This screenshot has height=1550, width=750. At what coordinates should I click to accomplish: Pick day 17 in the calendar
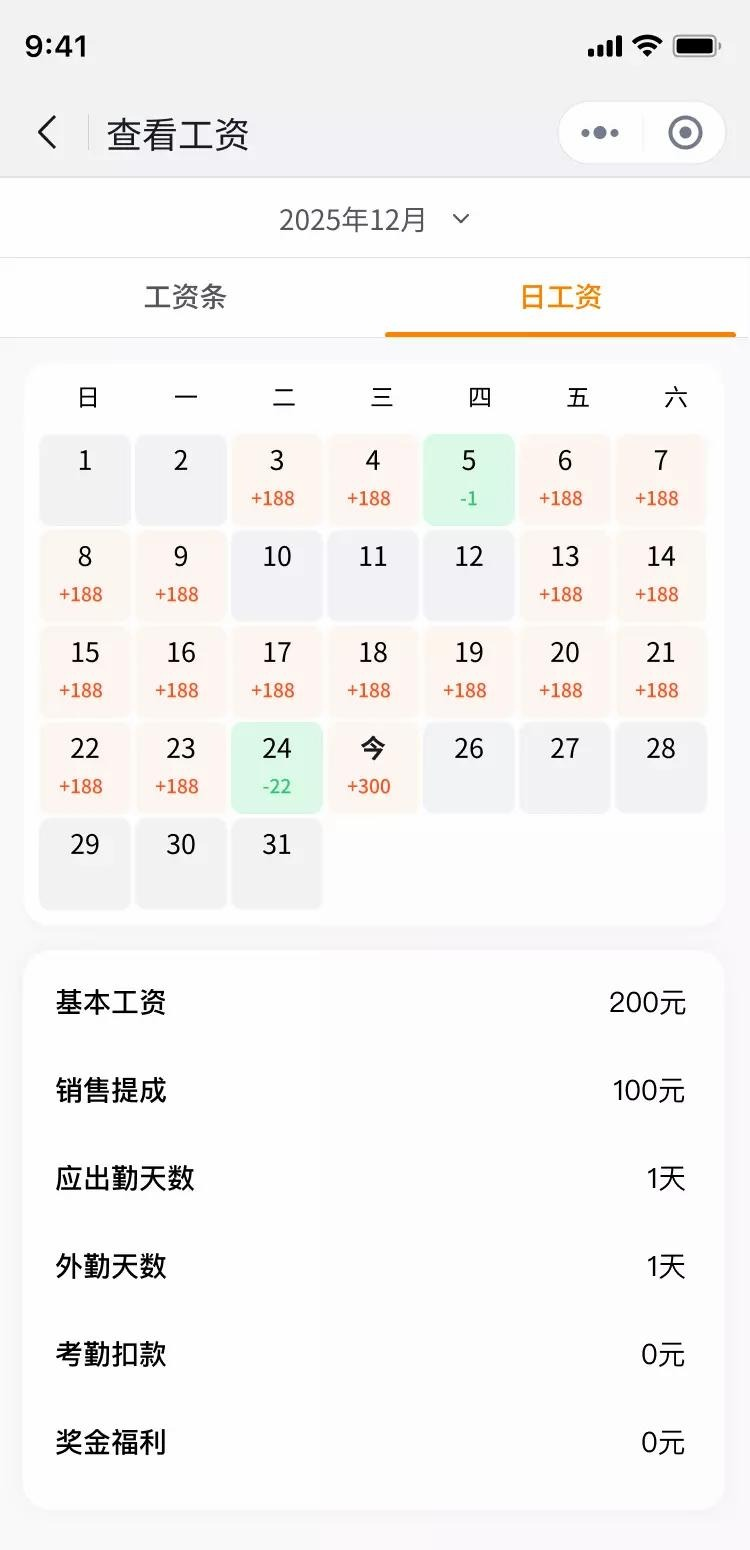277,671
